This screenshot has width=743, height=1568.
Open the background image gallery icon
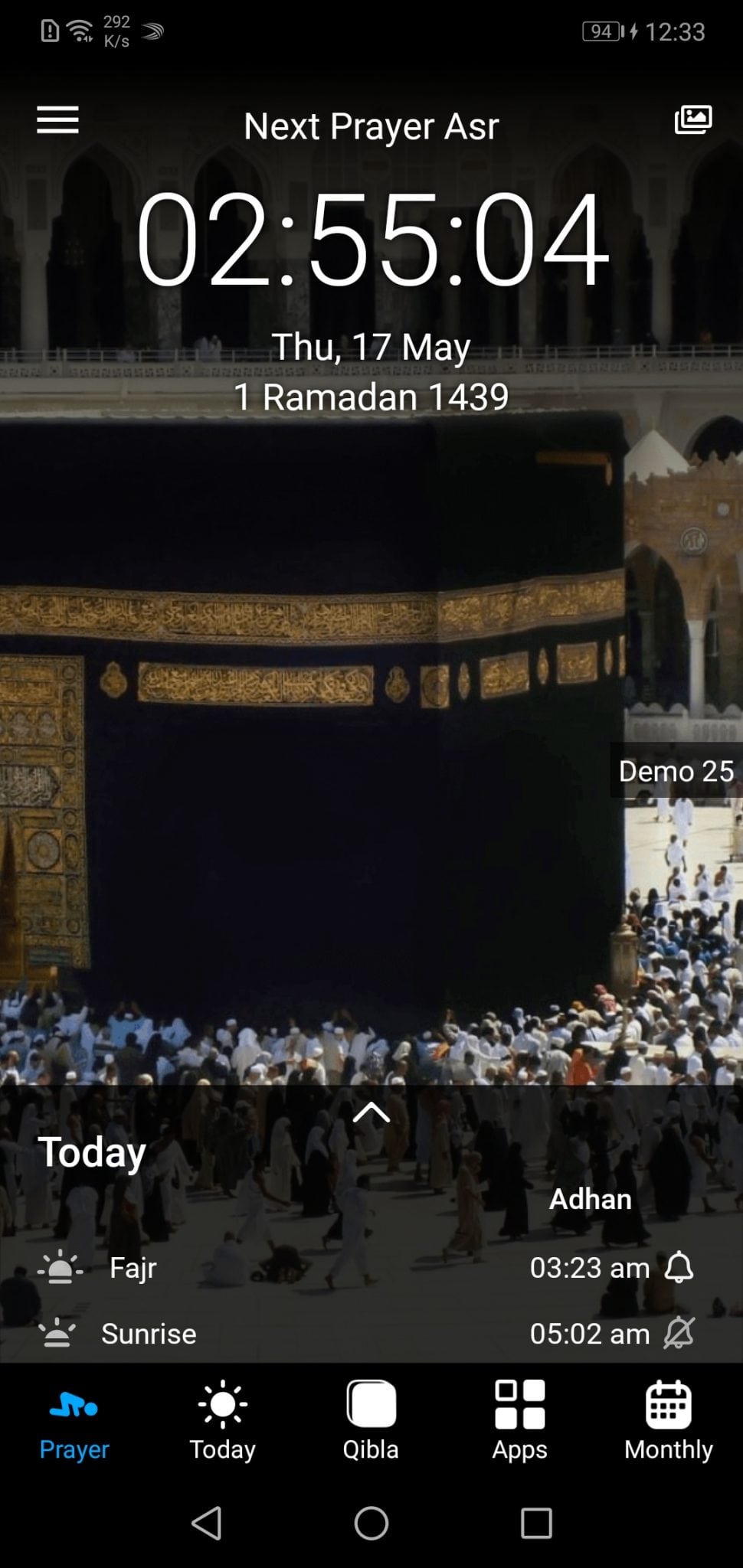(693, 120)
